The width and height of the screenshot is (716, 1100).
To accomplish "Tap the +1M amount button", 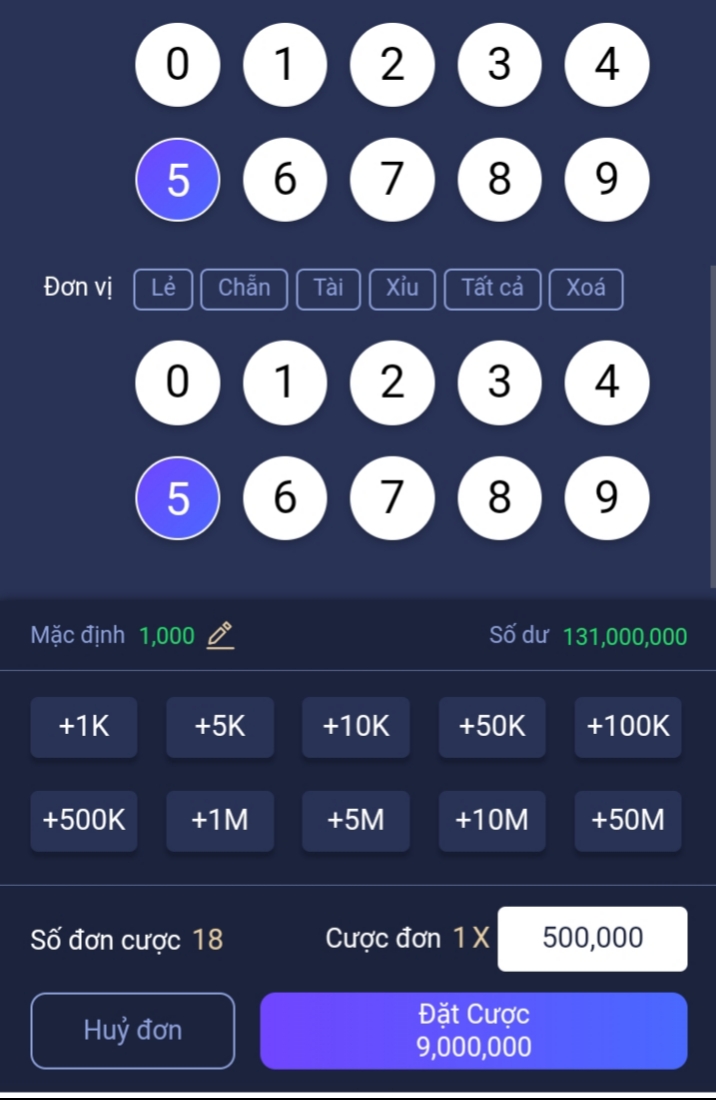I will click(220, 821).
